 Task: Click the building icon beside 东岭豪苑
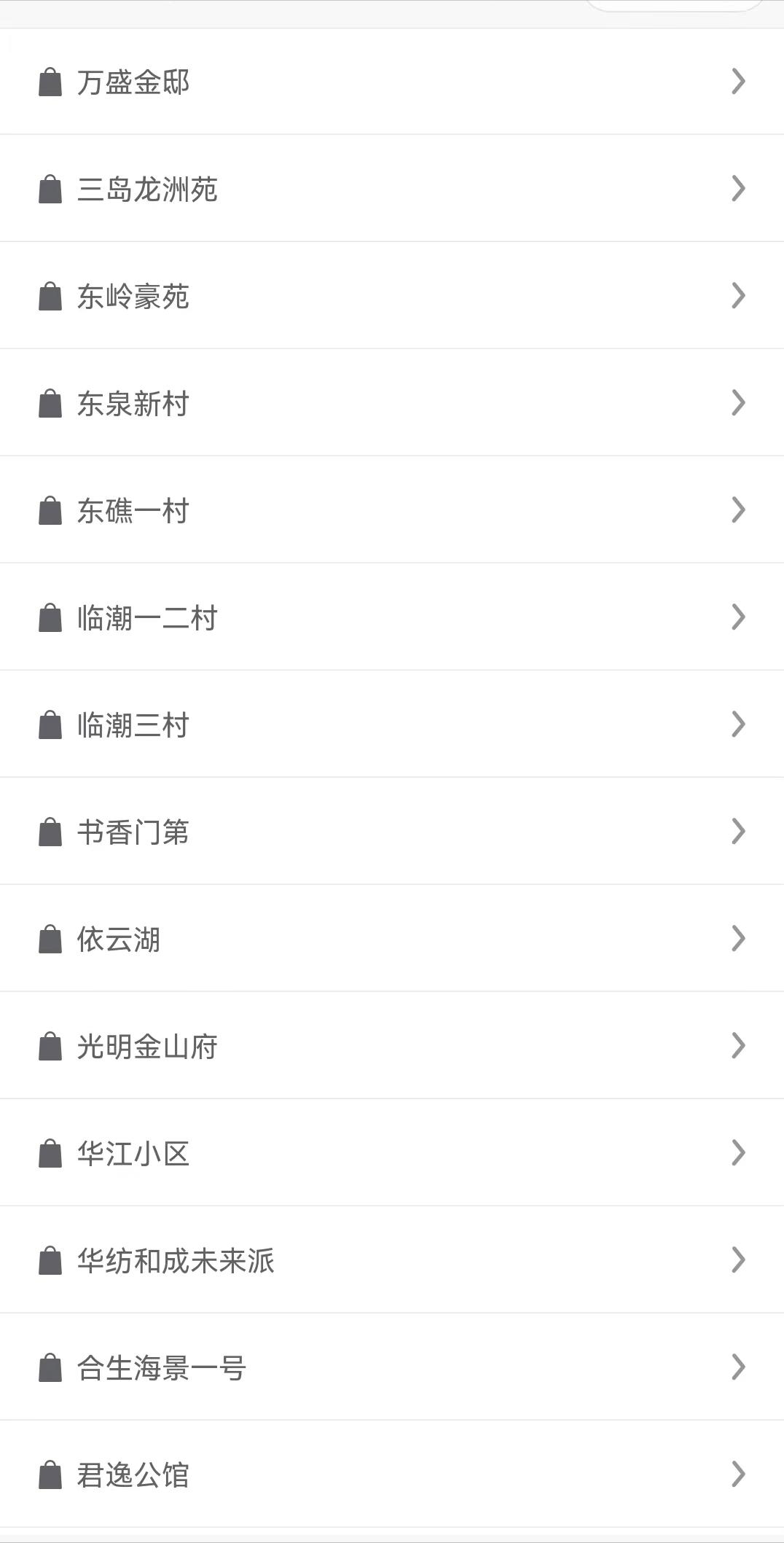[x=50, y=295]
